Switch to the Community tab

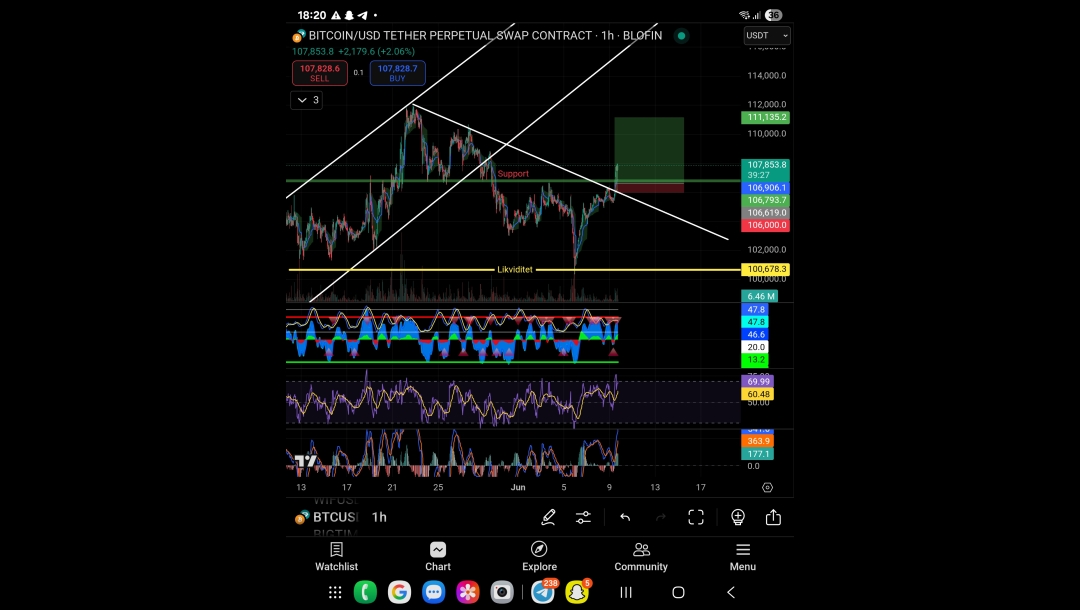[641, 556]
